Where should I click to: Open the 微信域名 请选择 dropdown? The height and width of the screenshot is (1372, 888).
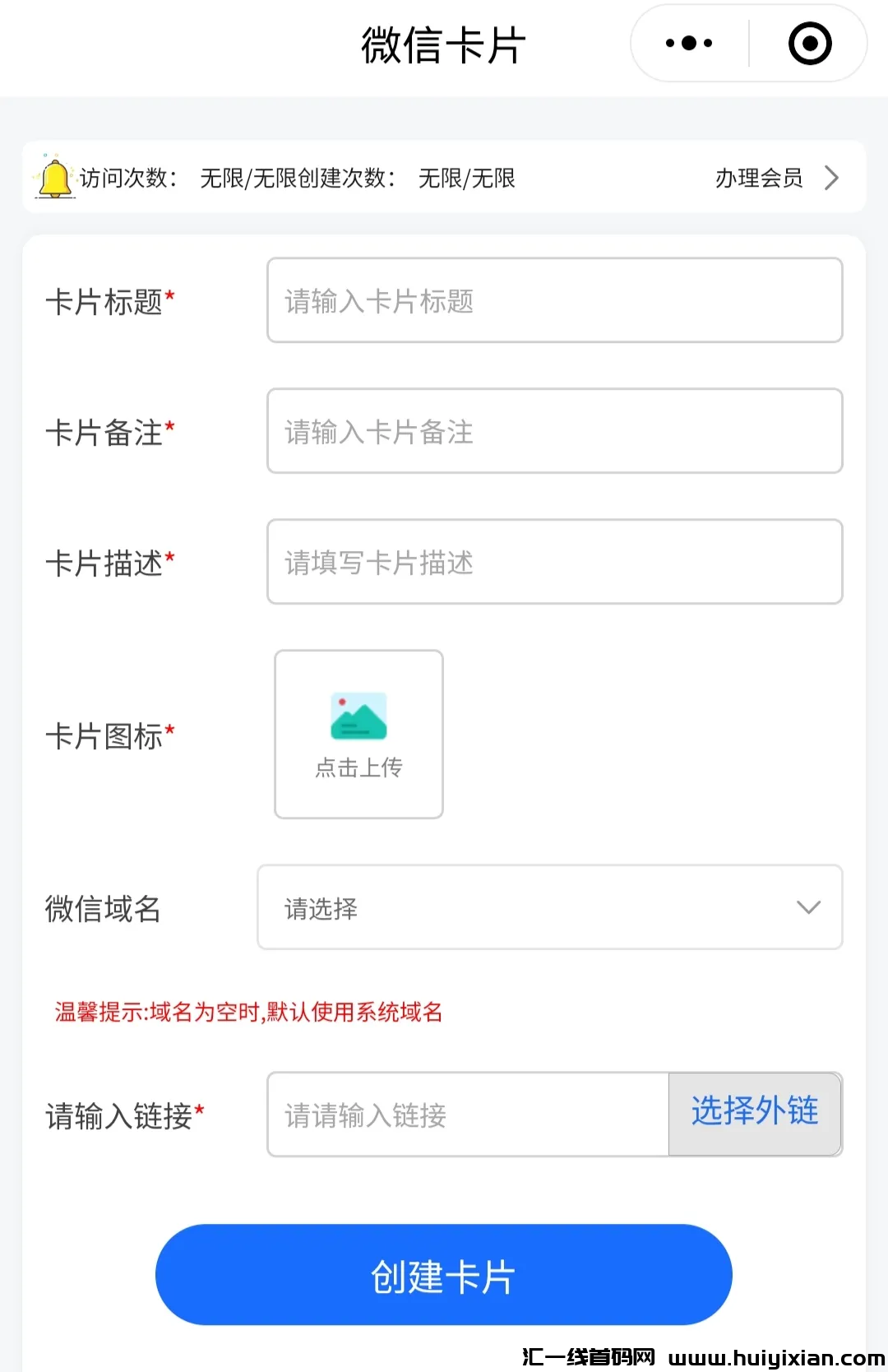pos(549,907)
